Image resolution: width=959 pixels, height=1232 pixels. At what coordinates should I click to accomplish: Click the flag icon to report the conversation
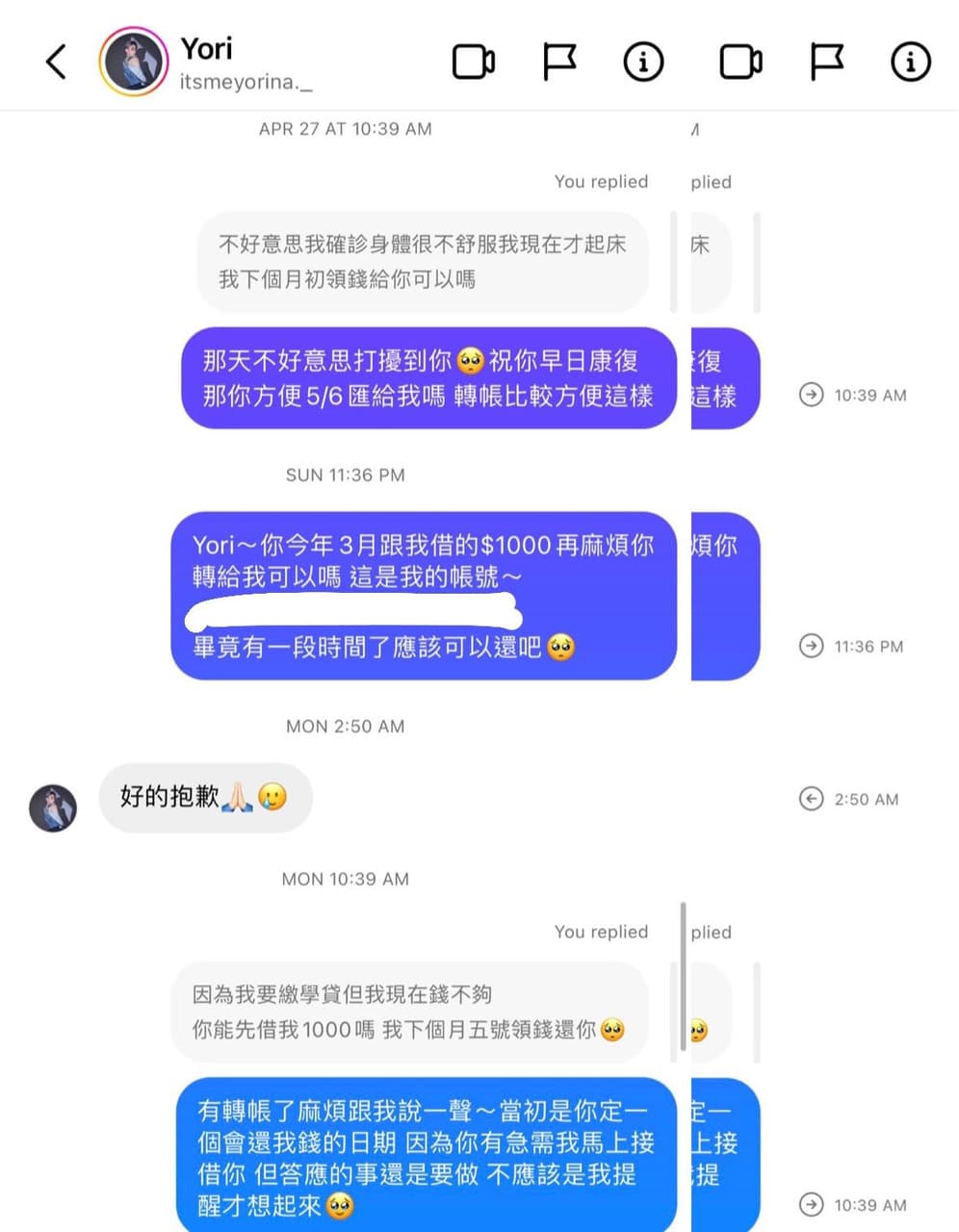pyautogui.click(x=561, y=62)
